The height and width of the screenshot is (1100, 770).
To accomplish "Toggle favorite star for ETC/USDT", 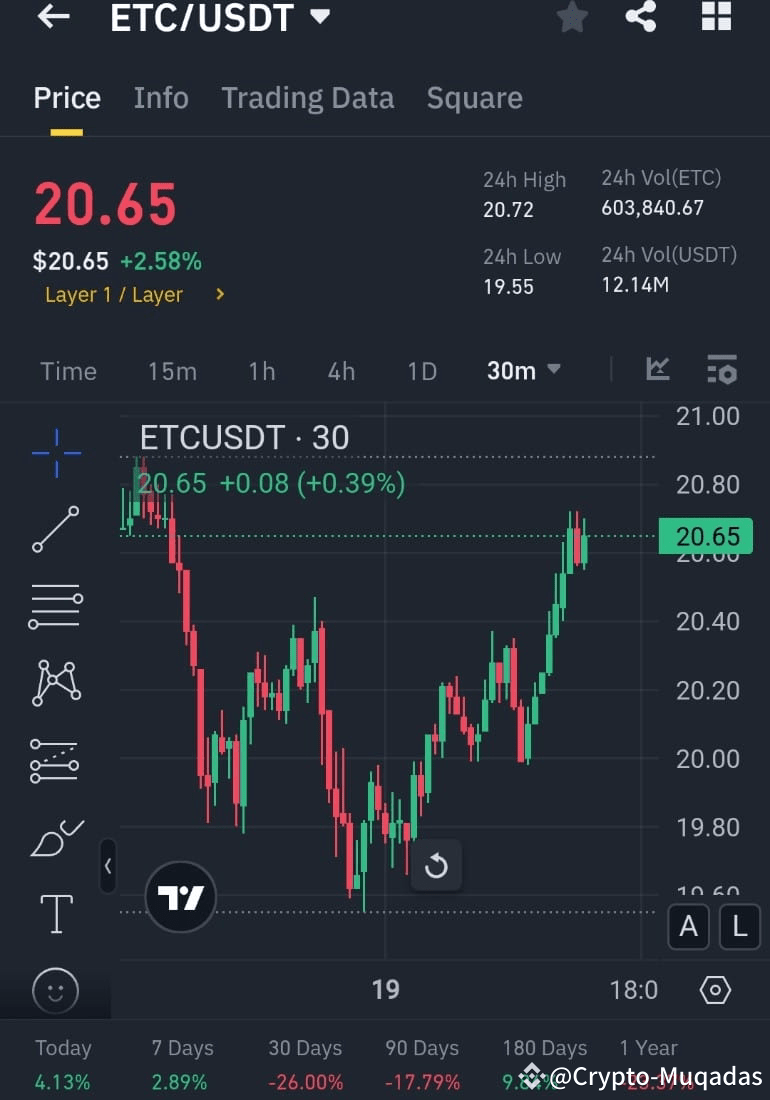I will [571, 17].
